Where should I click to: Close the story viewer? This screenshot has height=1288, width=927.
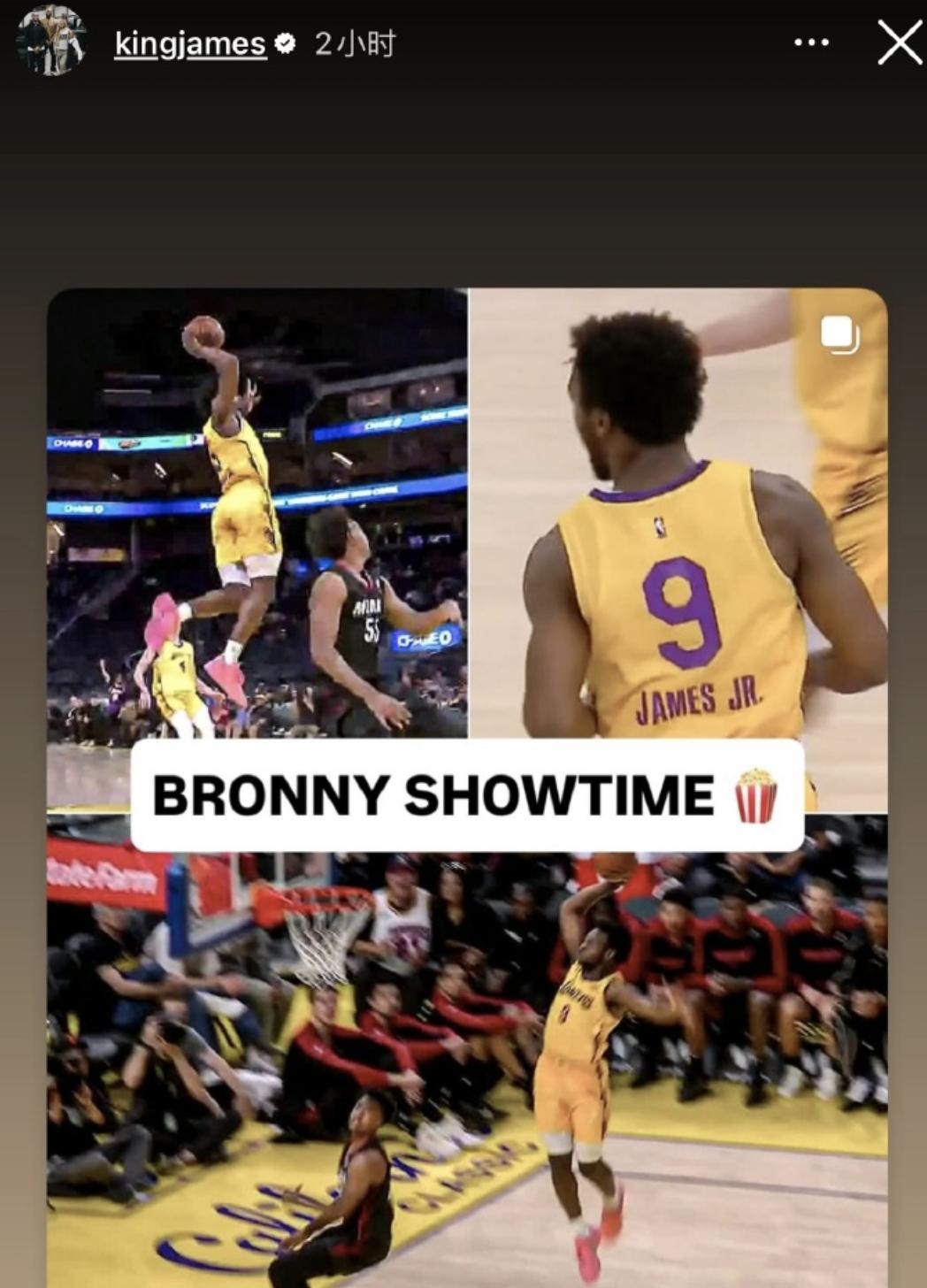899,42
